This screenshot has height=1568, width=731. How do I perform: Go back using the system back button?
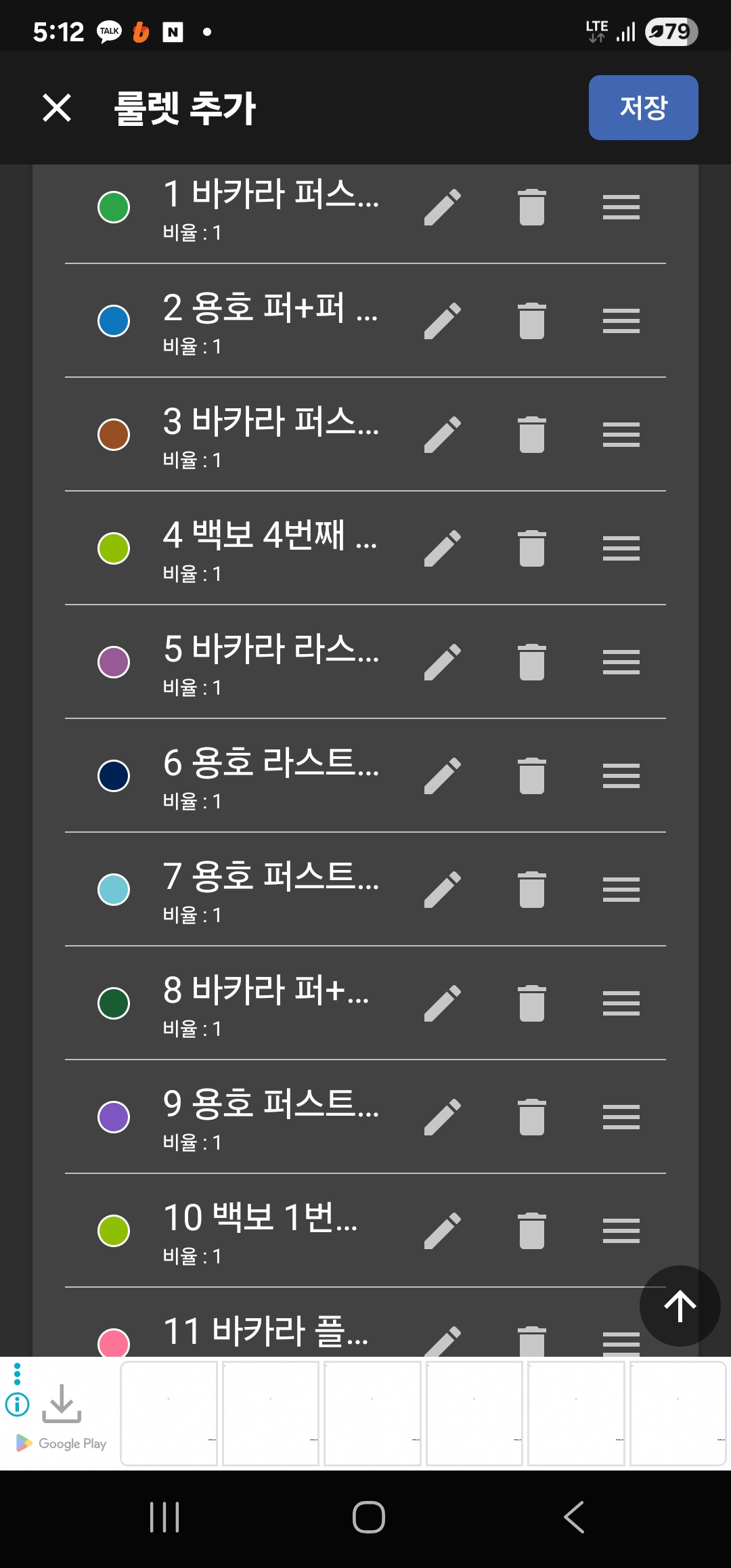click(574, 1517)
